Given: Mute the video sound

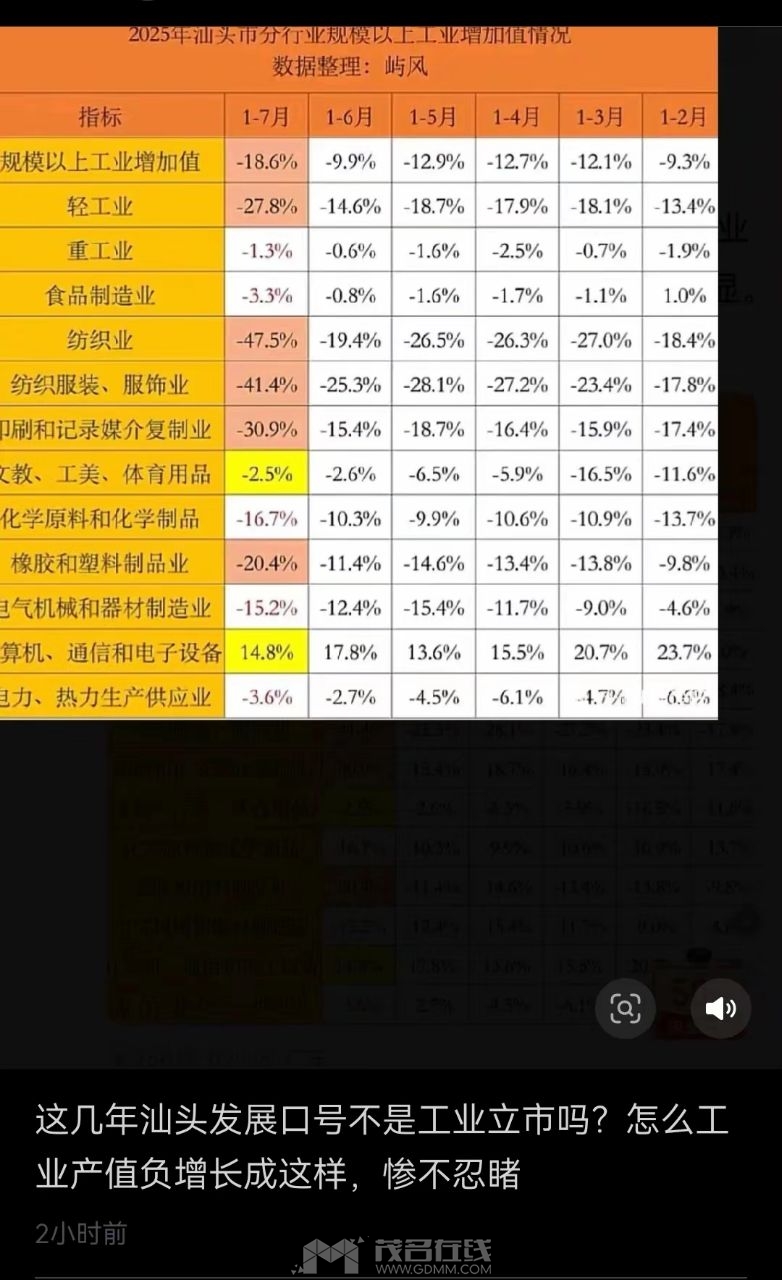Looking at the screenshot, I should click(721, 1009).
